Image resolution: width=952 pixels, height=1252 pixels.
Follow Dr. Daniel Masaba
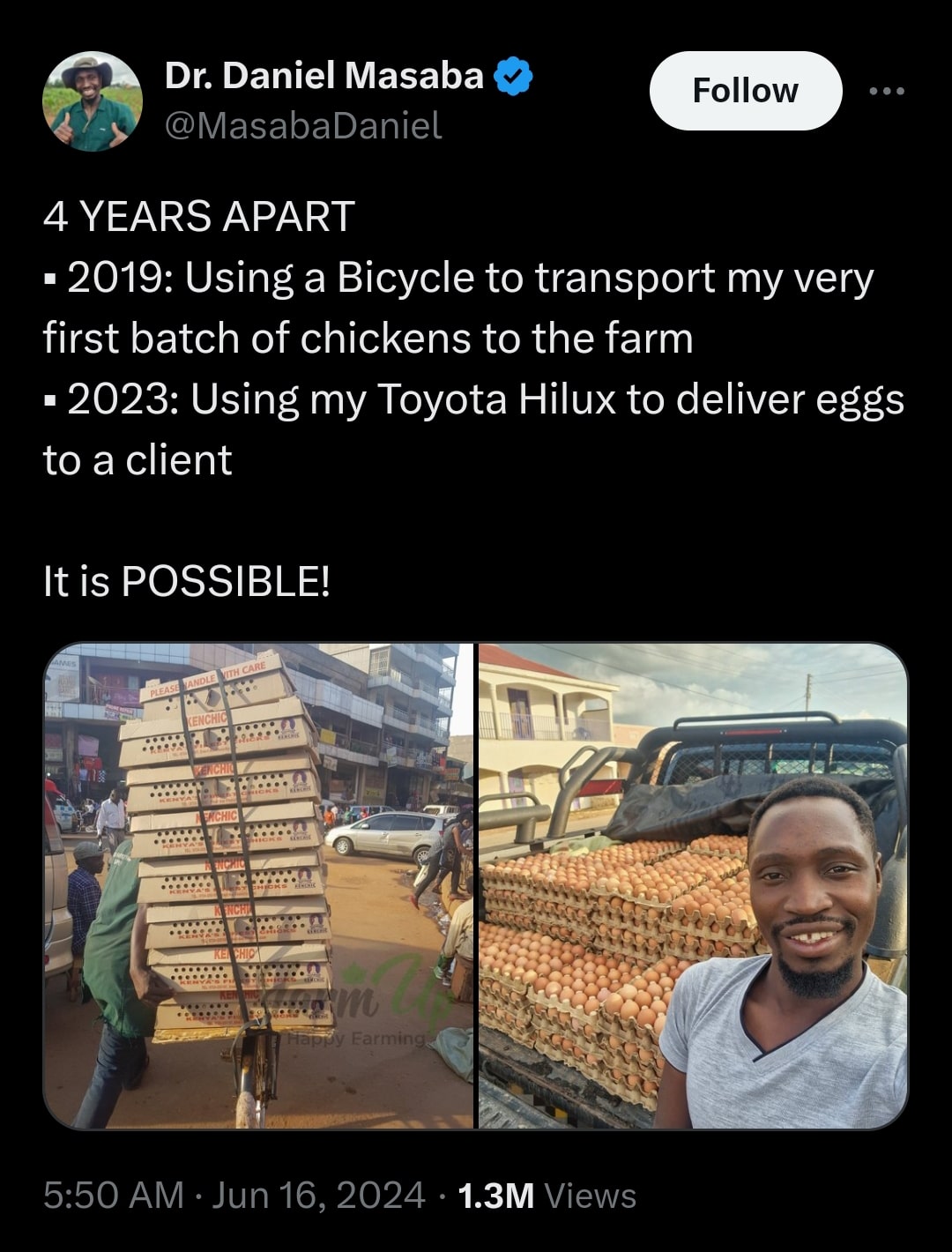[745, 91]
